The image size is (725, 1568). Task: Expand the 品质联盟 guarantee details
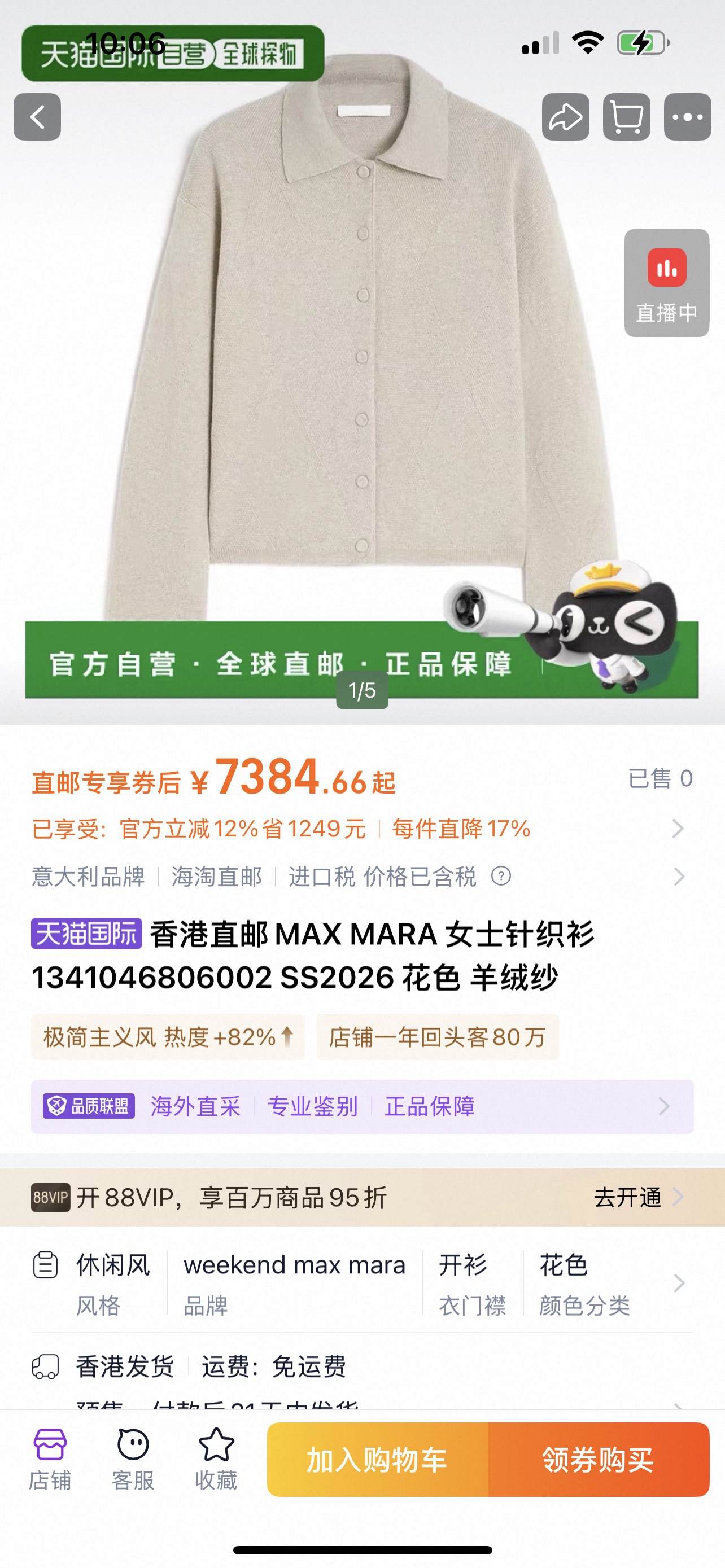point(663,1108)
